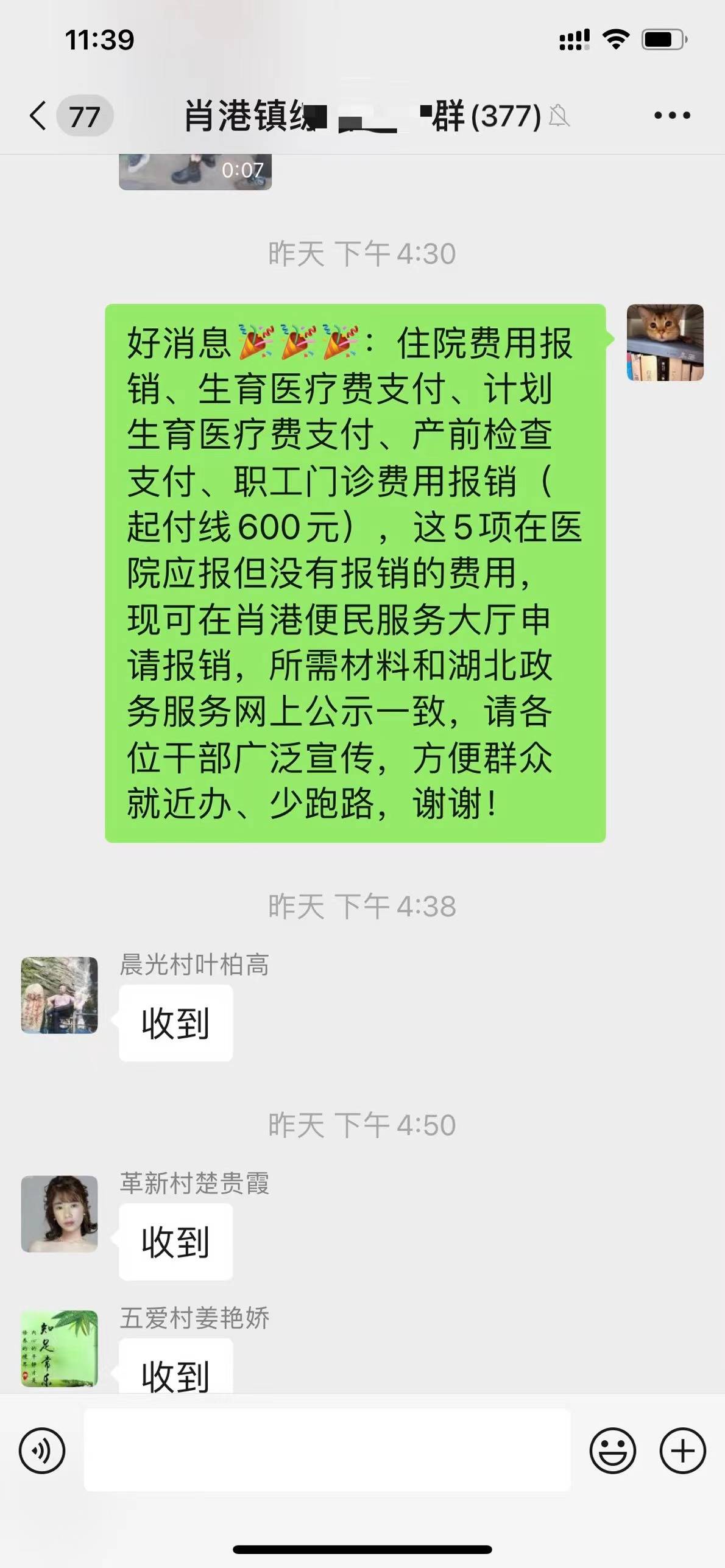Open the plus attachment menu

[682, 1450]
